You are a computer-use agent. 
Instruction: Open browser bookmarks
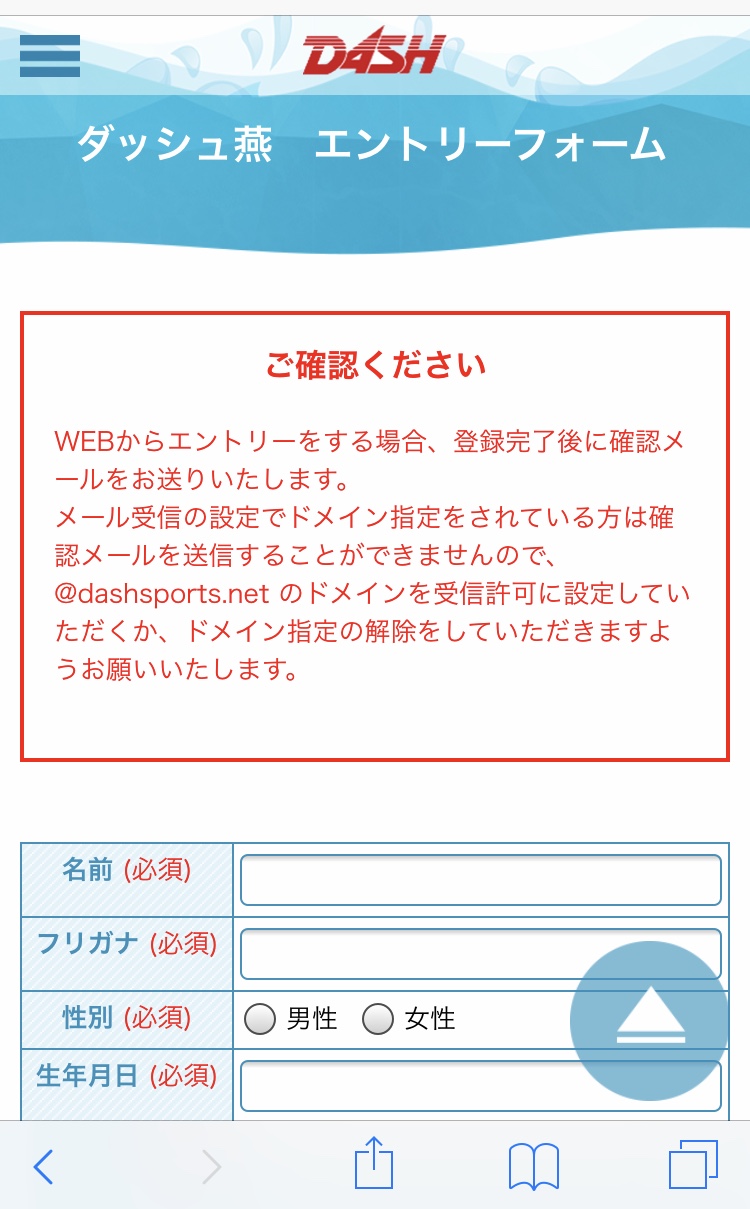[533, 1166]
